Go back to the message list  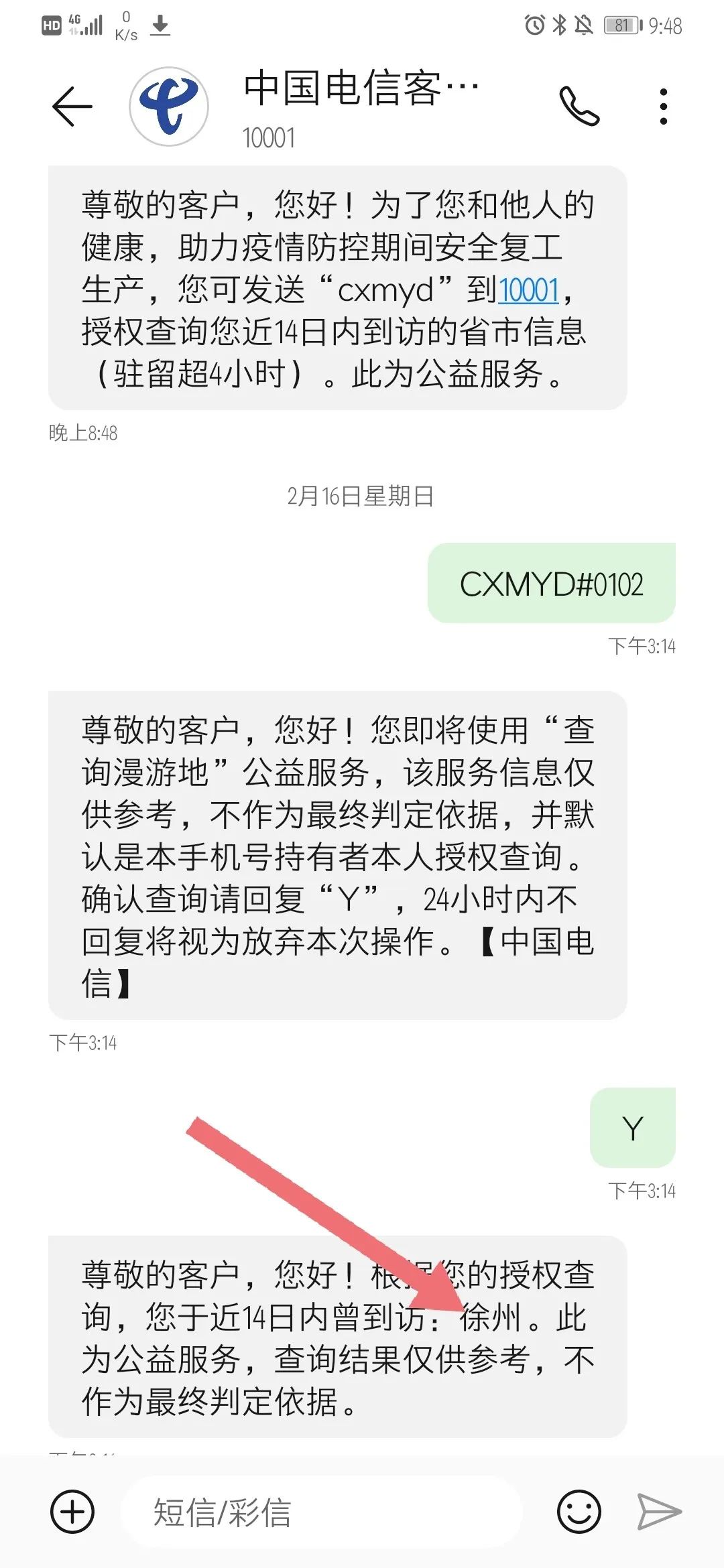tap(72, 107)
